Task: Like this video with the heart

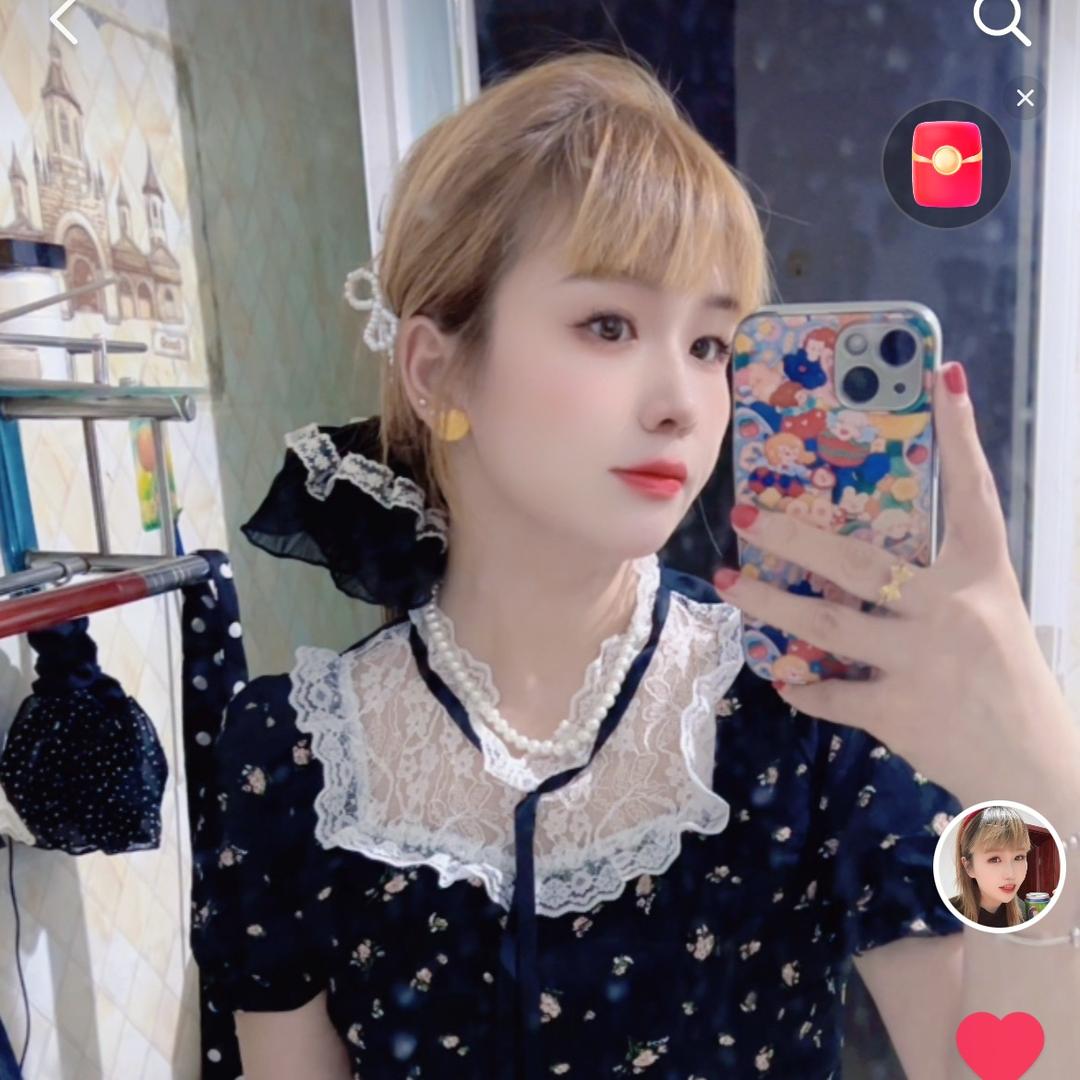Action: (x=1000, y=1045)
